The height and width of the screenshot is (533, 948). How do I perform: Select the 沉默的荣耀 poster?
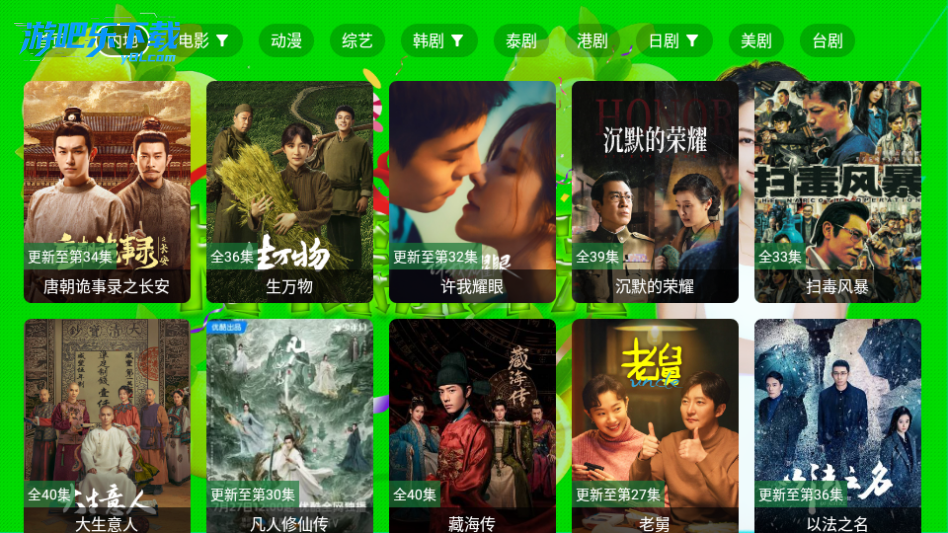pyautogui.click(x=655, y=192)
